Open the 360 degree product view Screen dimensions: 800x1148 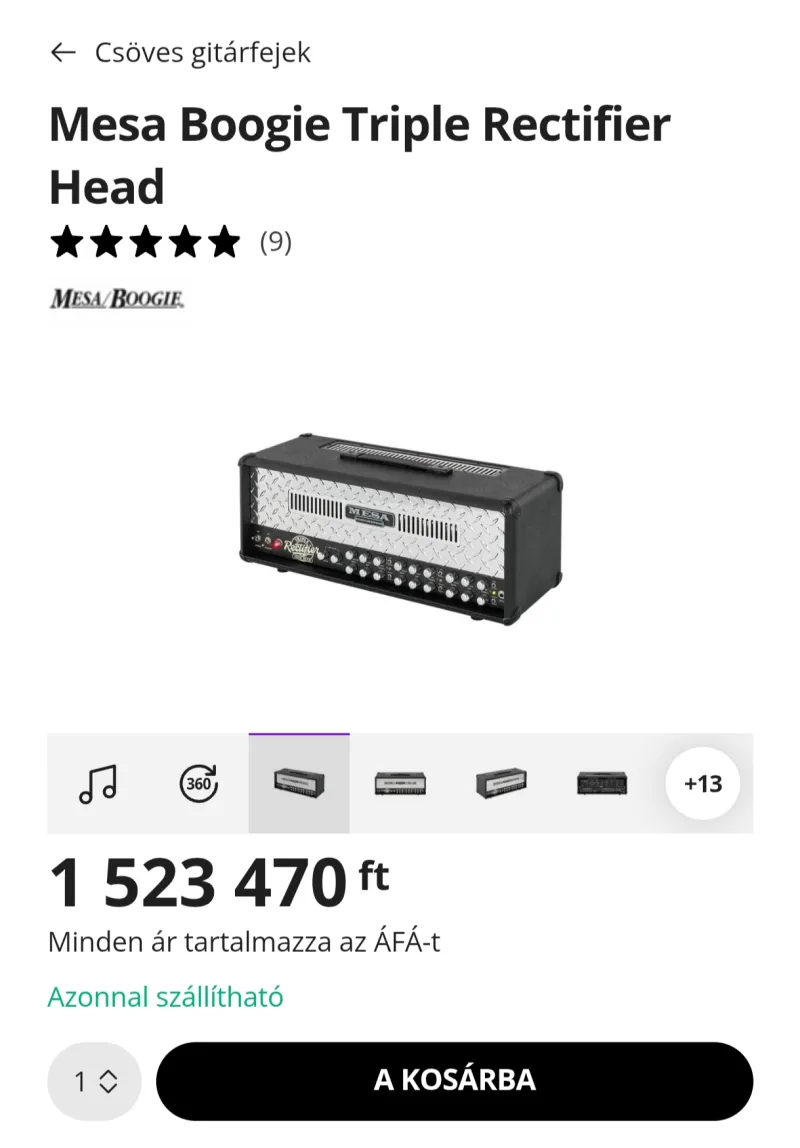199,784
